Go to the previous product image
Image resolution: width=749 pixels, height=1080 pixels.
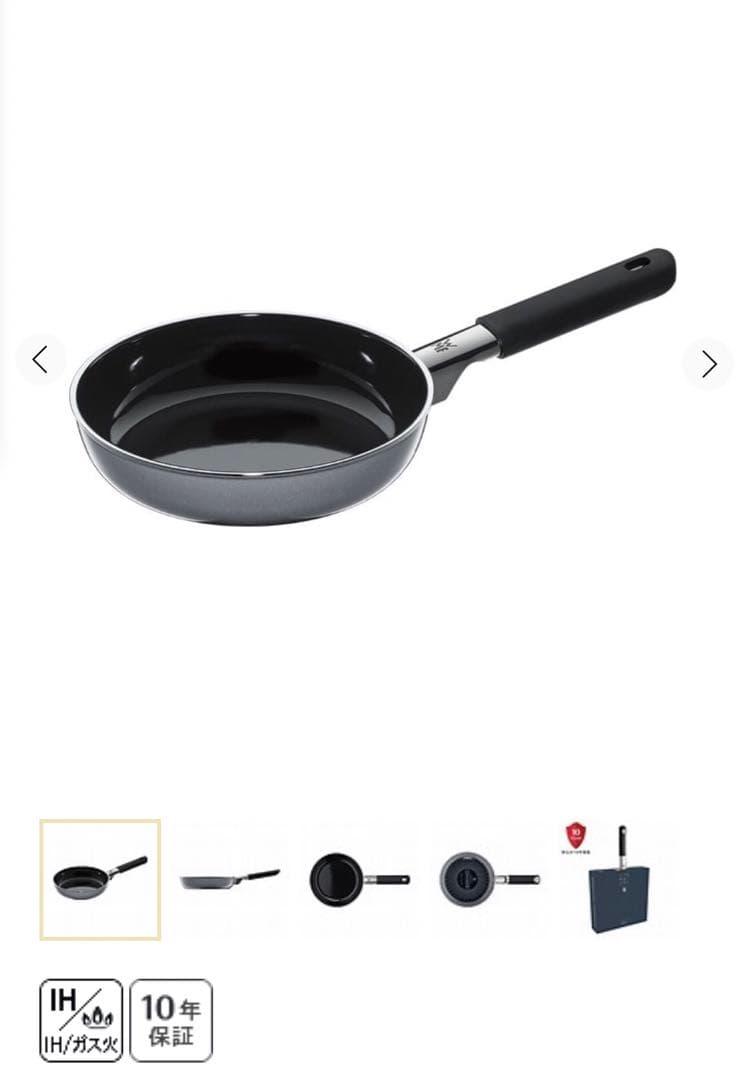[x=40, y=361]
